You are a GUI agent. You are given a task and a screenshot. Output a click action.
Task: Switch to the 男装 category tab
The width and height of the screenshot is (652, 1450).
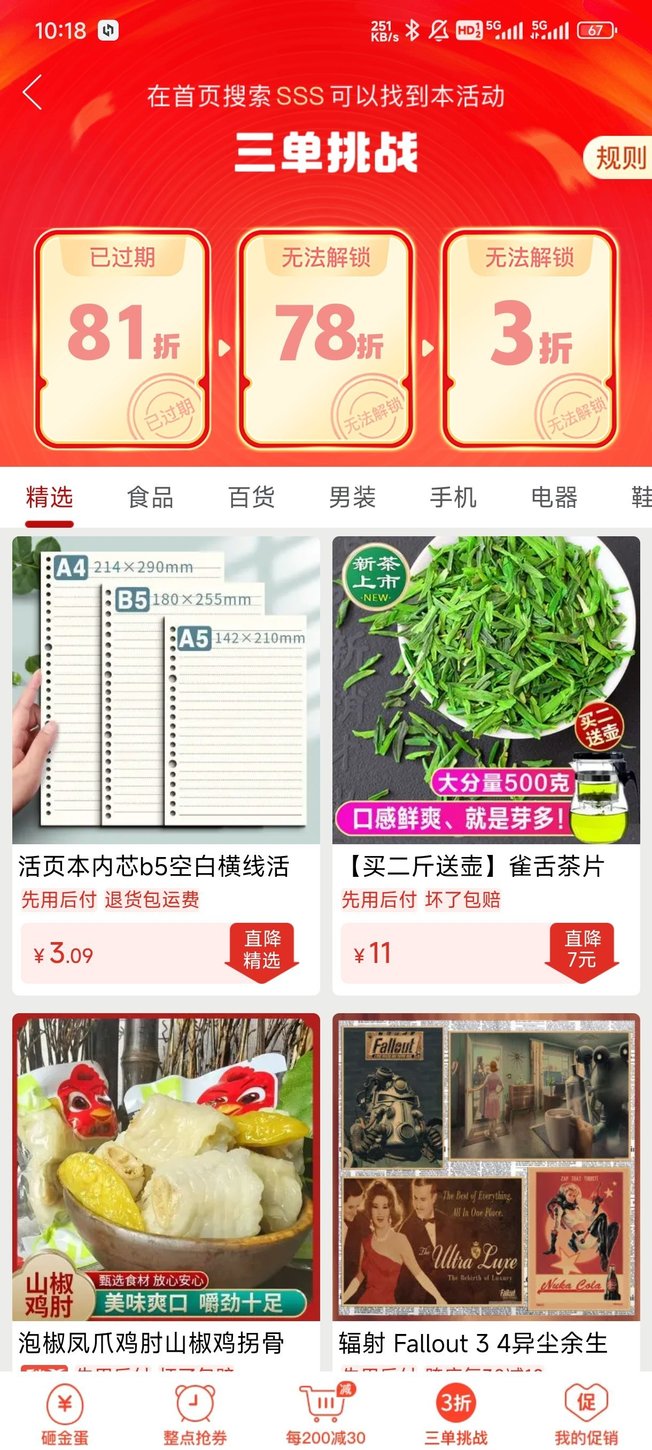click(352, 497)
